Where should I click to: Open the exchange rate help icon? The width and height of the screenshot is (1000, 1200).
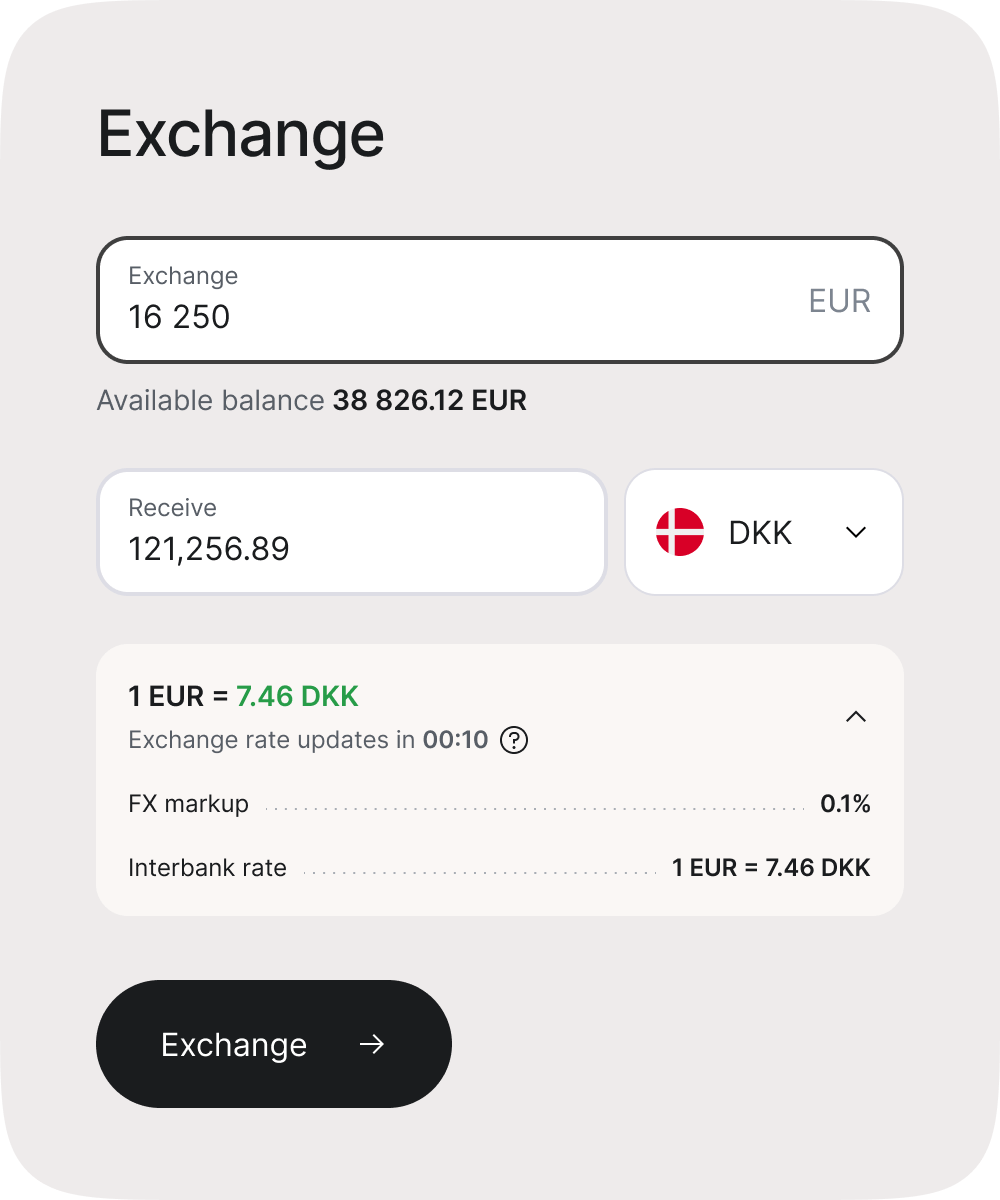tap(514, 740)
